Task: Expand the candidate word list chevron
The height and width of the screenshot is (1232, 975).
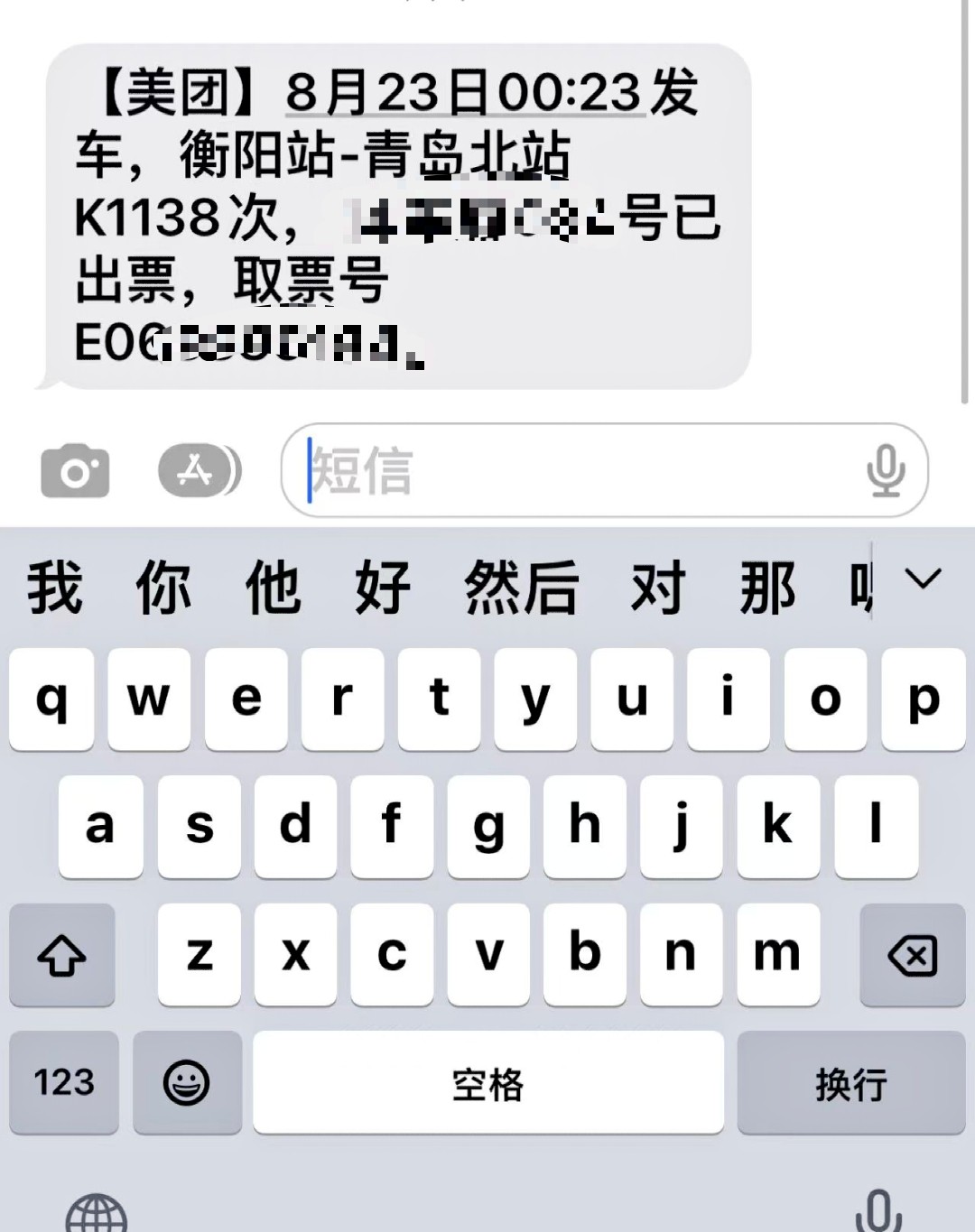Action: [x=923, y=579]
